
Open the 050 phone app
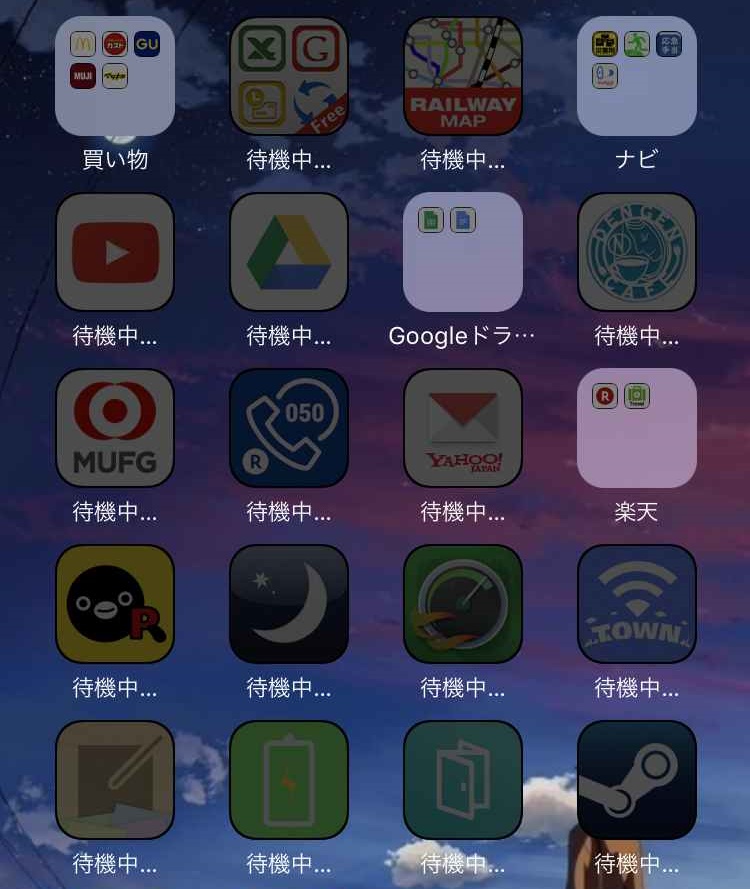tap(289, 428)
